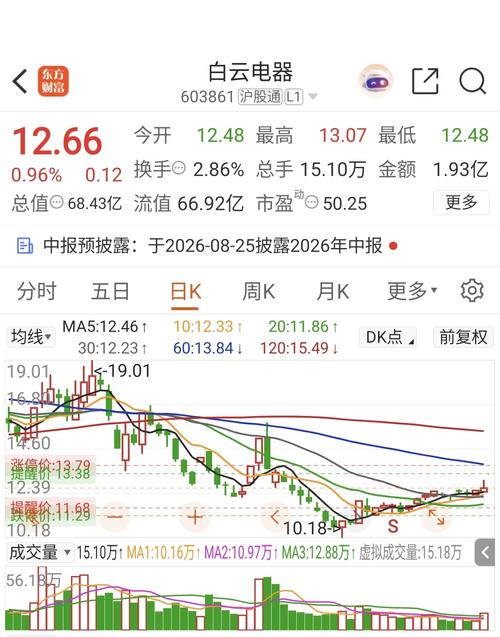Expand the side panel arrow by volume
The width and height of the screenshot is (500, 637).
pyautogui.click(x=485, y=552)
